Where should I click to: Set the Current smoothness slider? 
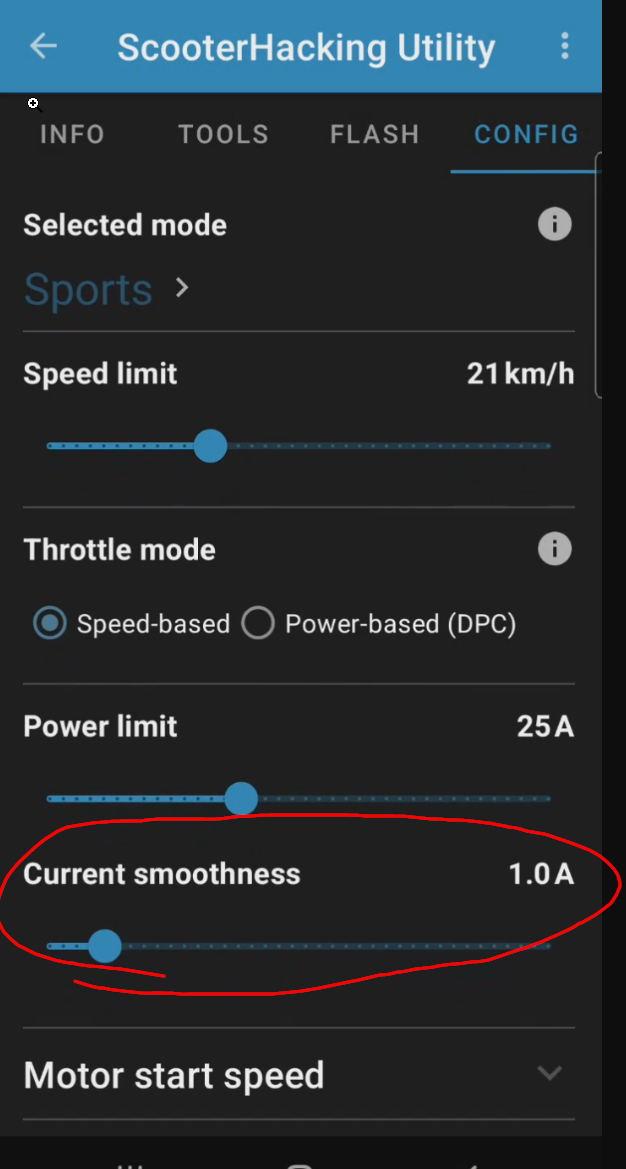(x=104, y=945)
